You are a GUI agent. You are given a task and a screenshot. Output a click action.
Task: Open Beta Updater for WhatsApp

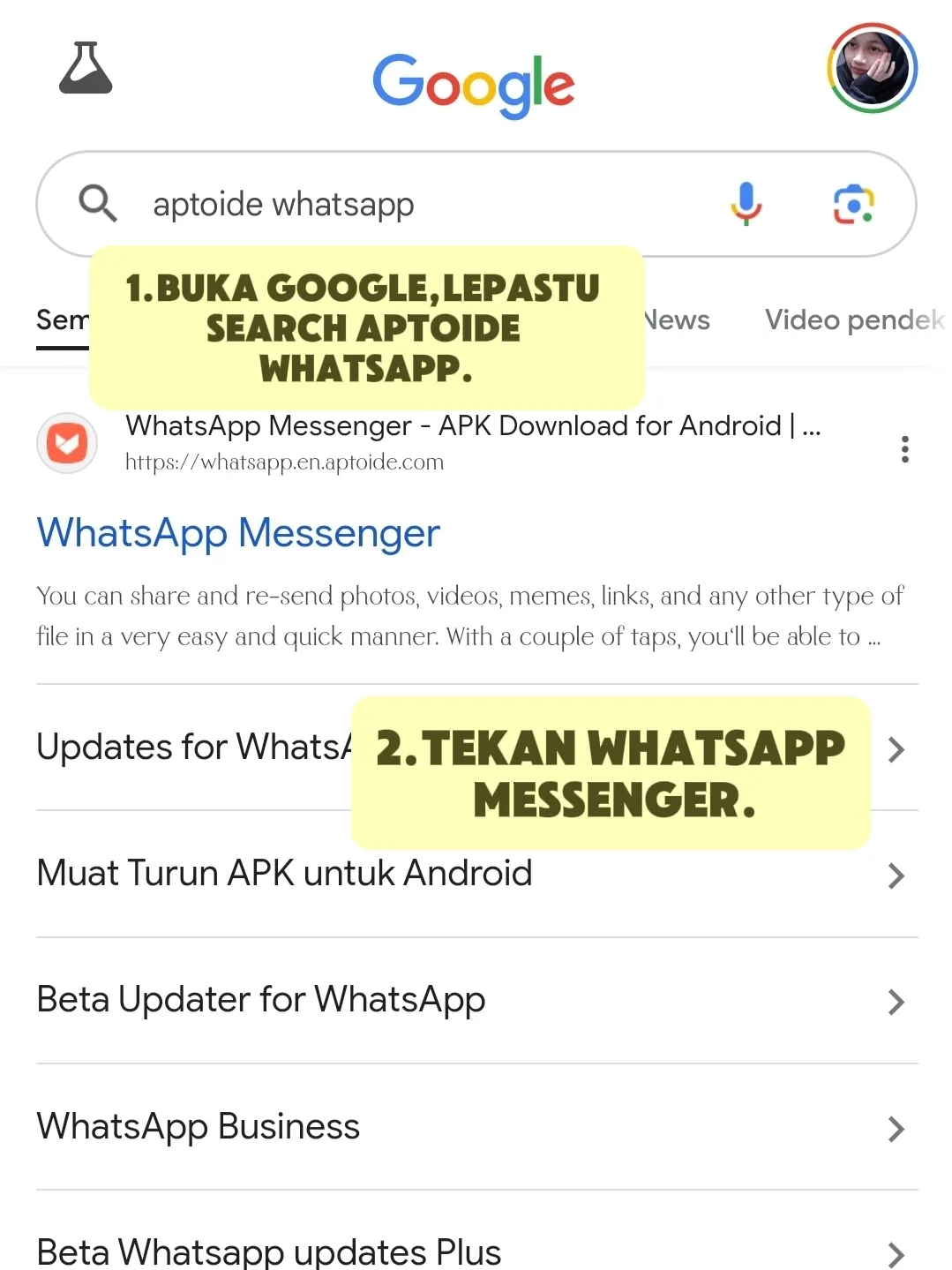261,1000
